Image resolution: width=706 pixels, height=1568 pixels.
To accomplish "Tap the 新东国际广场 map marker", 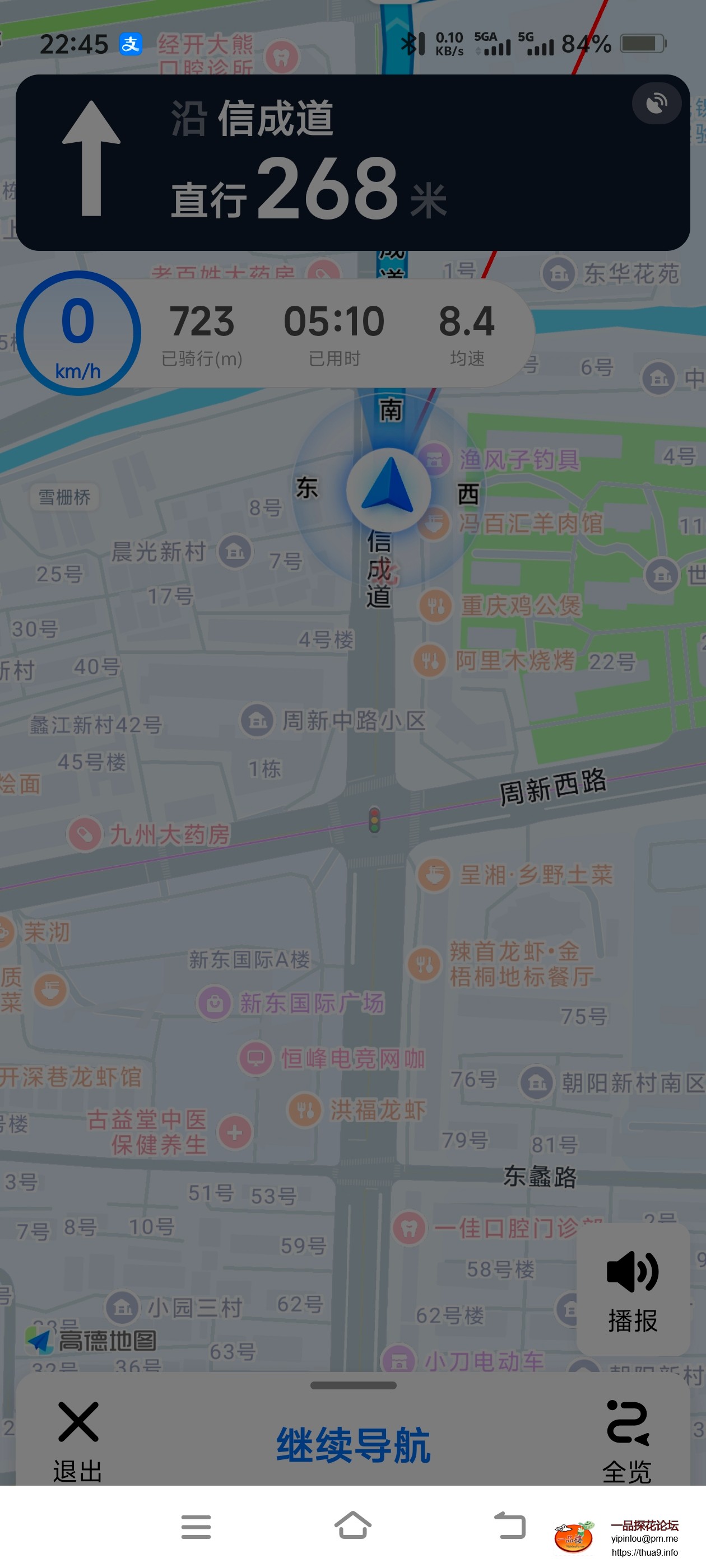I will (215, 1002).
